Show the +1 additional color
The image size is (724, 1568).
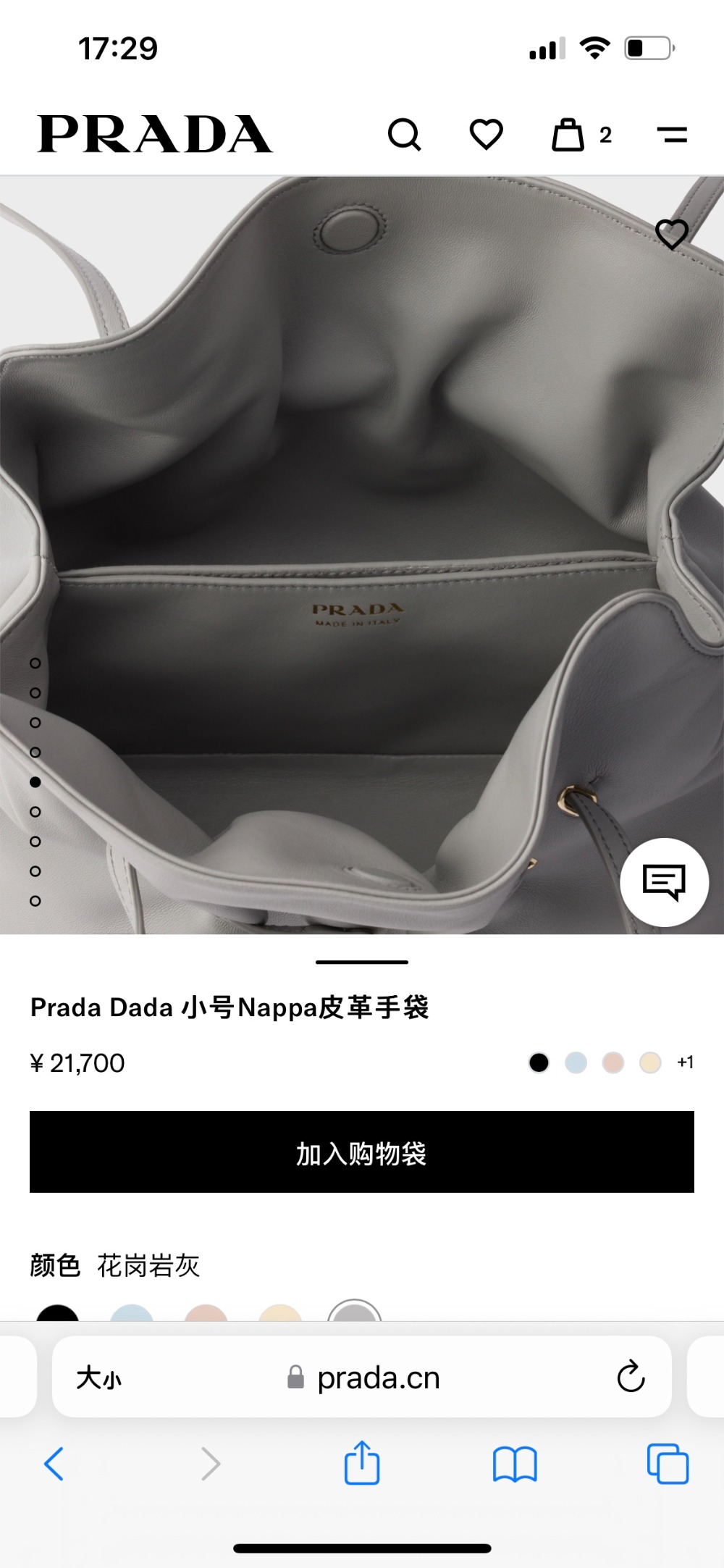click(685, 1062)
